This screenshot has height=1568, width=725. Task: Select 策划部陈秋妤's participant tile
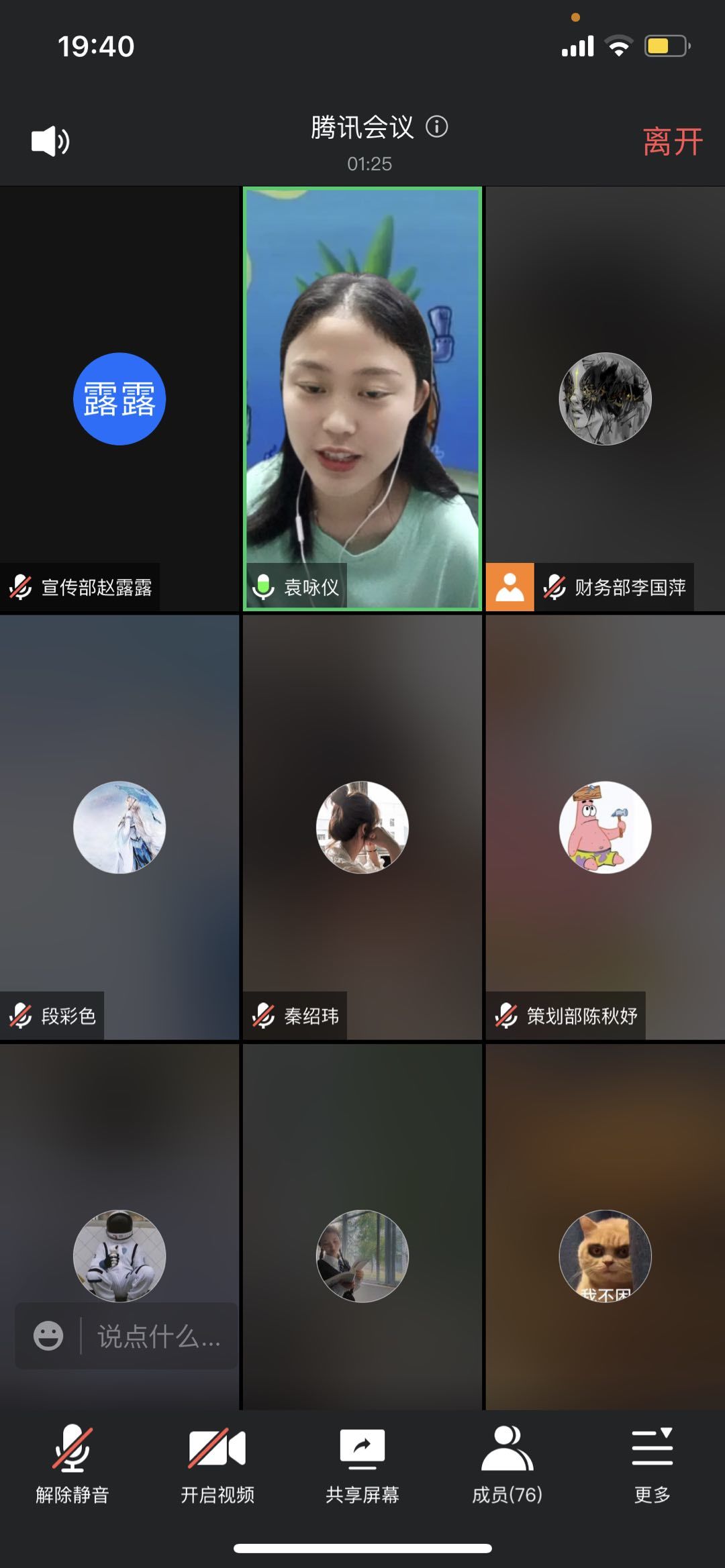point(606,827)
